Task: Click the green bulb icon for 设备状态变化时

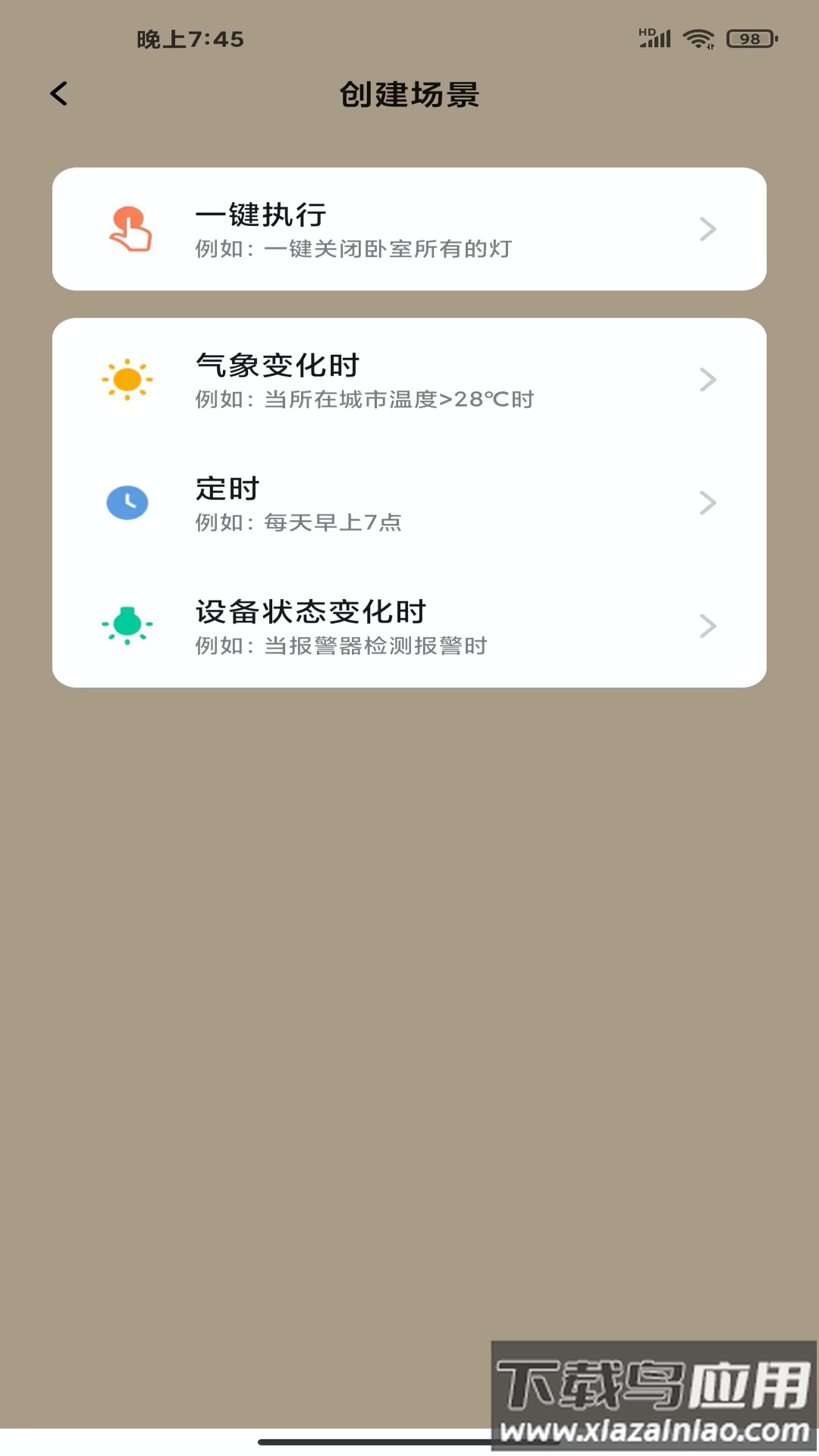Action: [x=127, y=625]
